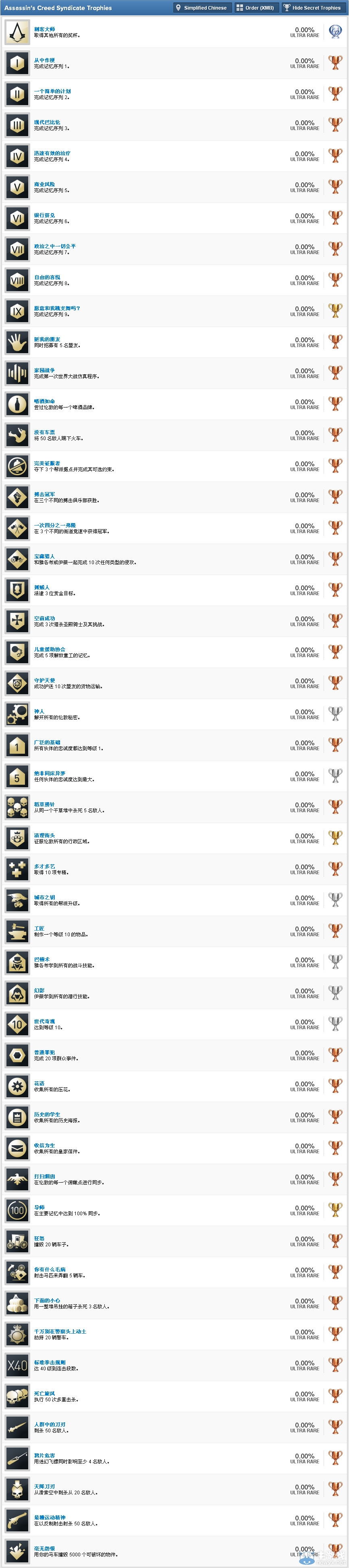The image size is (349, 1568).
Task: Open the 多才多艺 trophy link
Action: [44, 867]
